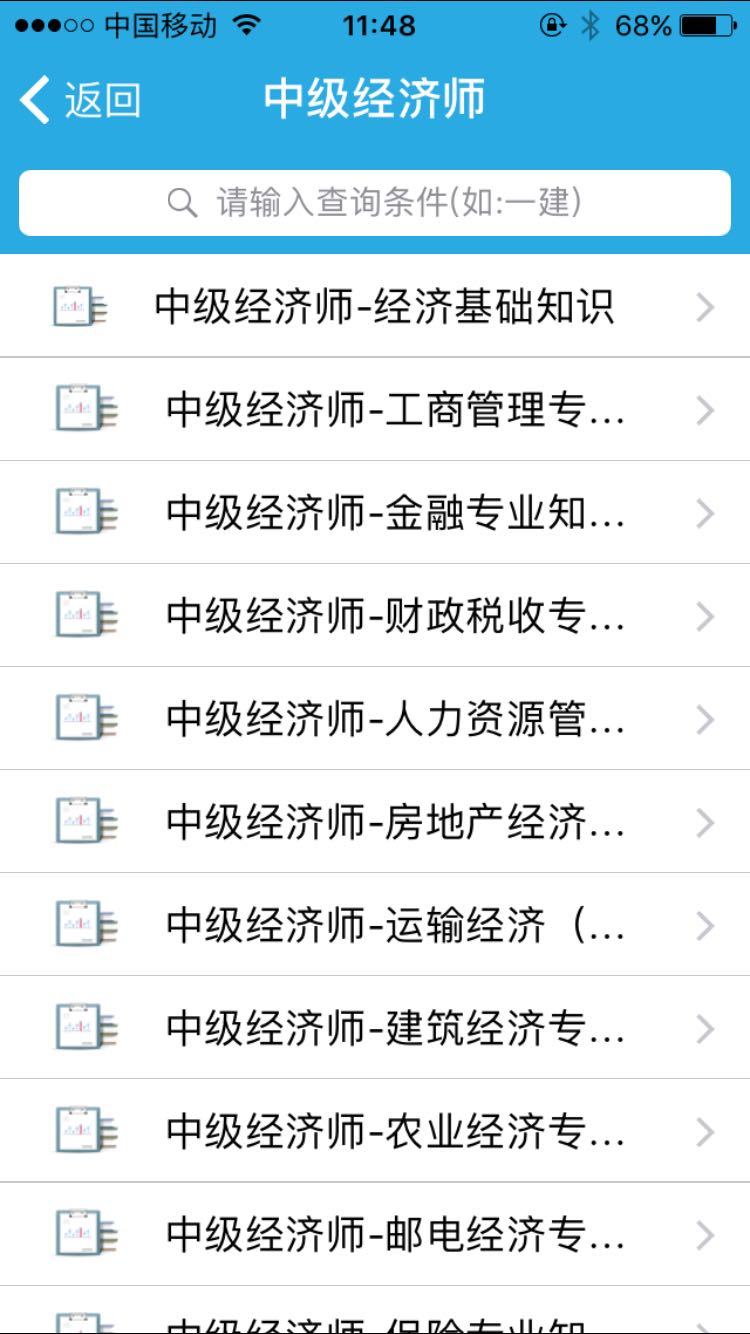Open the 邮电经济专 row
Screen dimensions: 750x1334
coord(375,1233)
